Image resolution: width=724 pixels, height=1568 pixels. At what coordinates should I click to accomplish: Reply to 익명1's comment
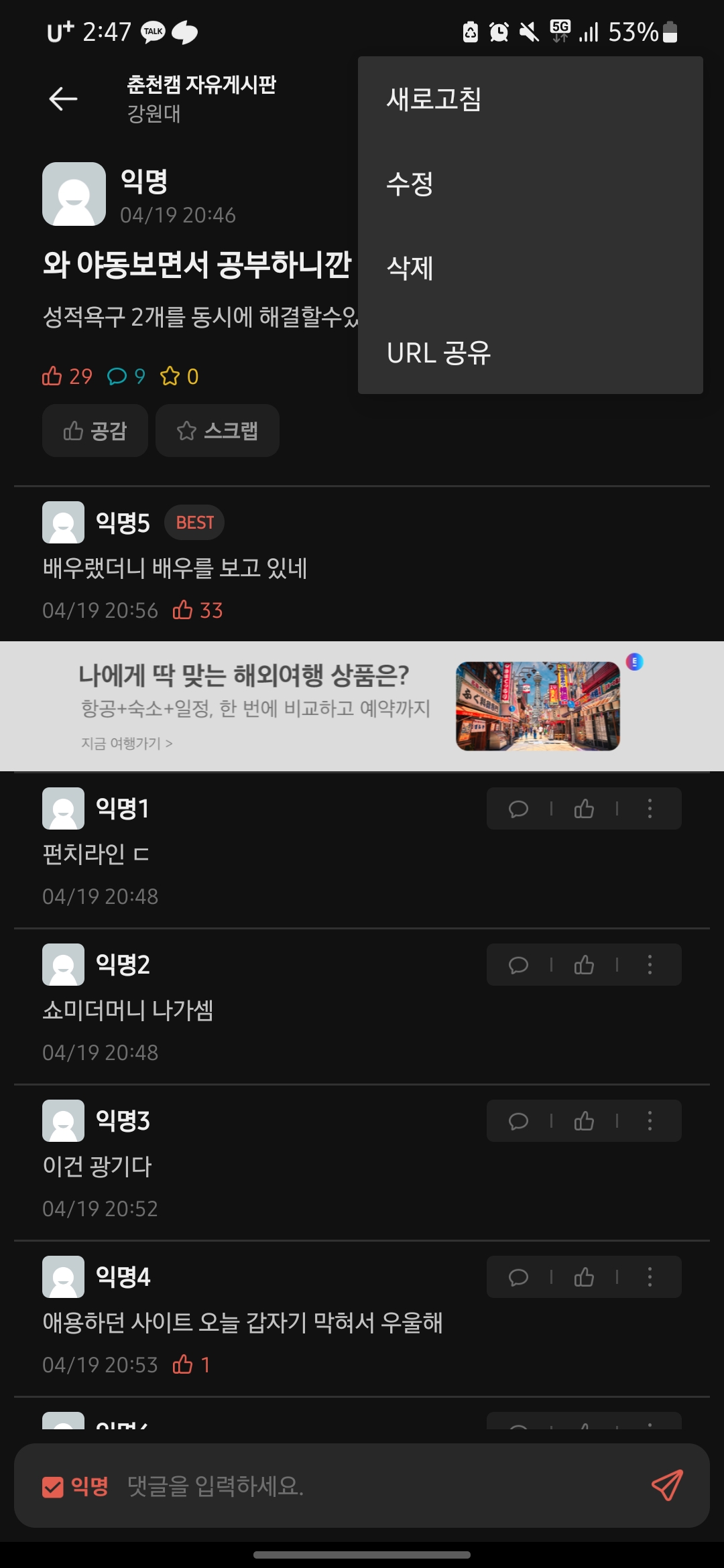coord(518,809)
